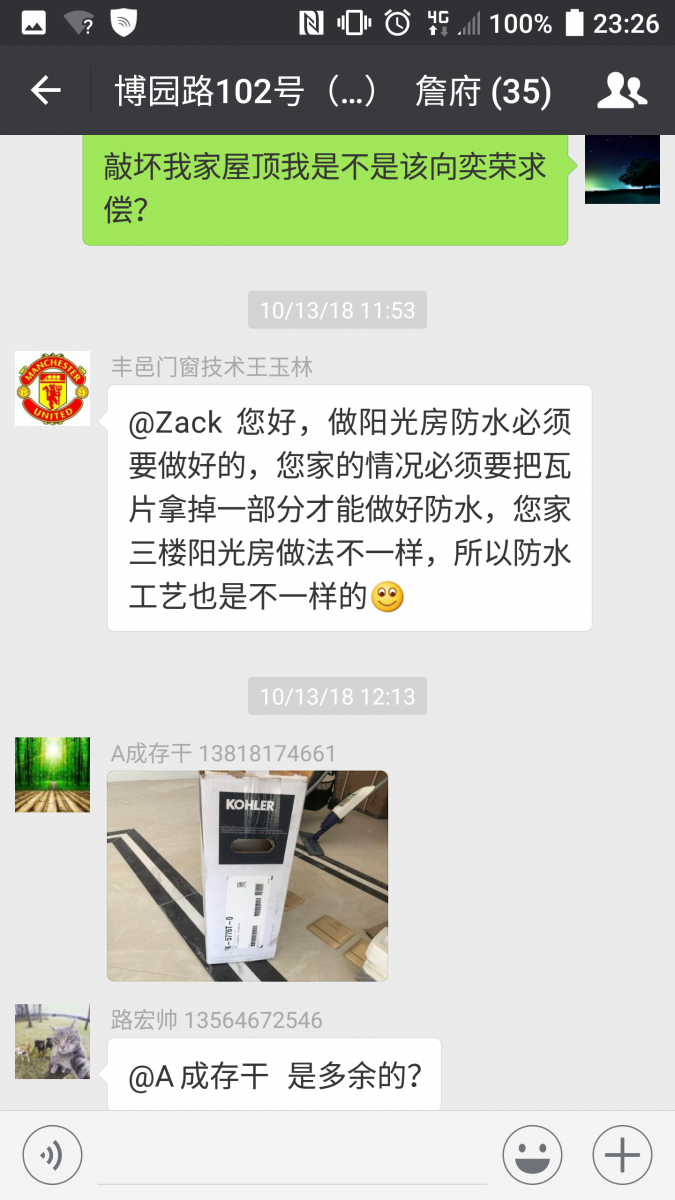
Task: Open 王玉林's Manchester United avatar profile
Action: pos(52,389)
